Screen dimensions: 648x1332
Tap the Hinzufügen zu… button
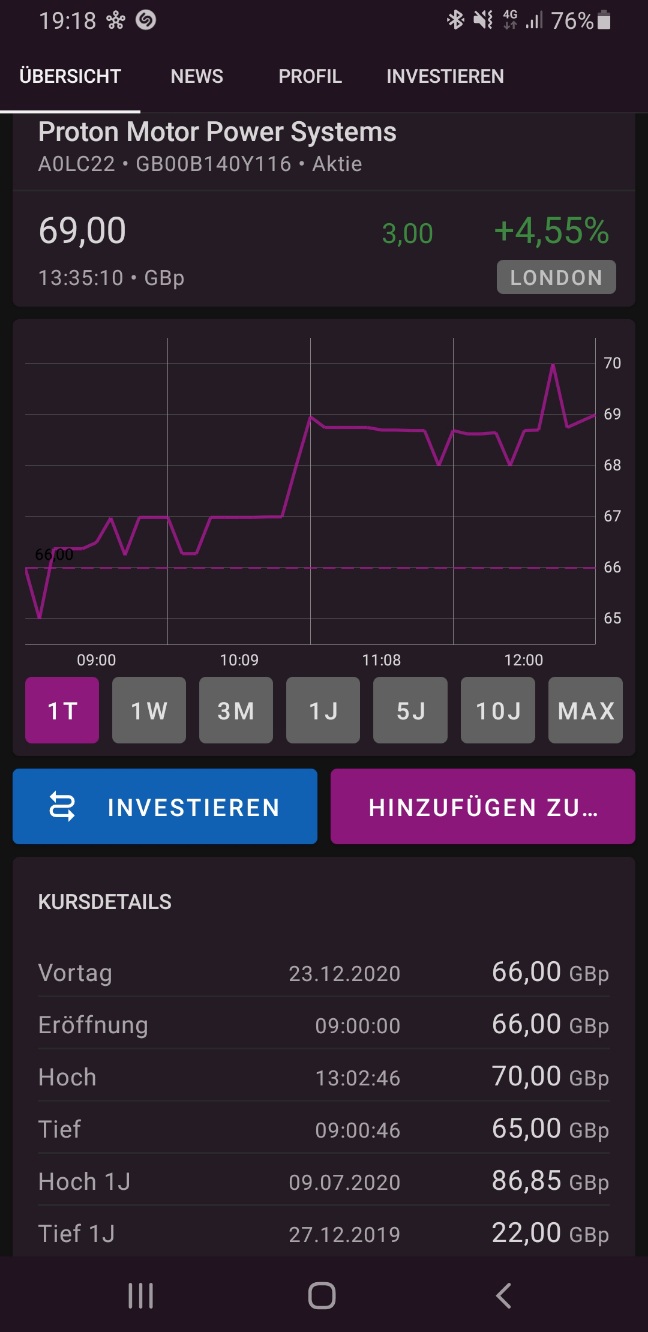(483, 807)
